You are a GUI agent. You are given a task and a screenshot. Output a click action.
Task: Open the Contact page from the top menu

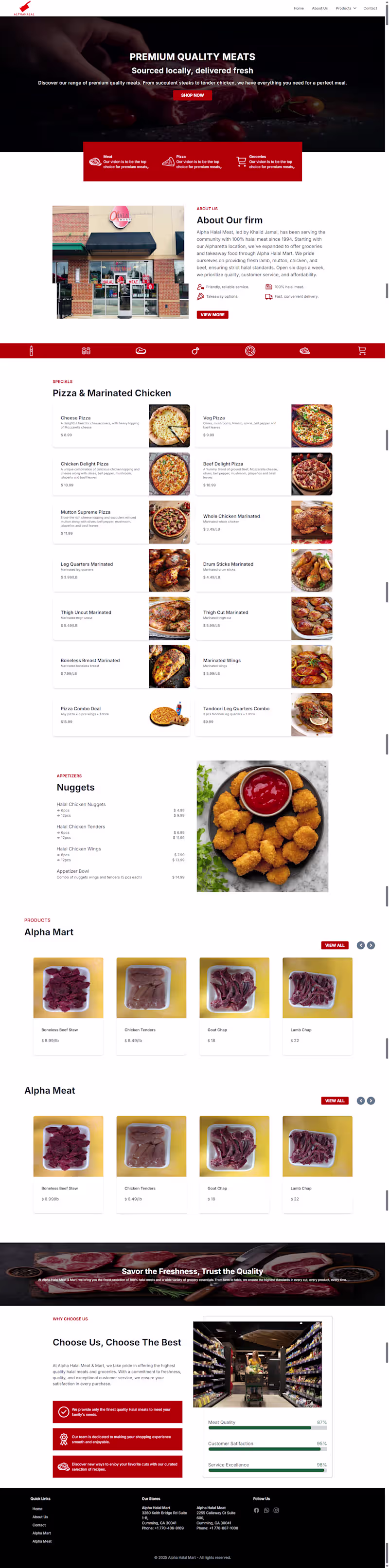pos(370,9)
